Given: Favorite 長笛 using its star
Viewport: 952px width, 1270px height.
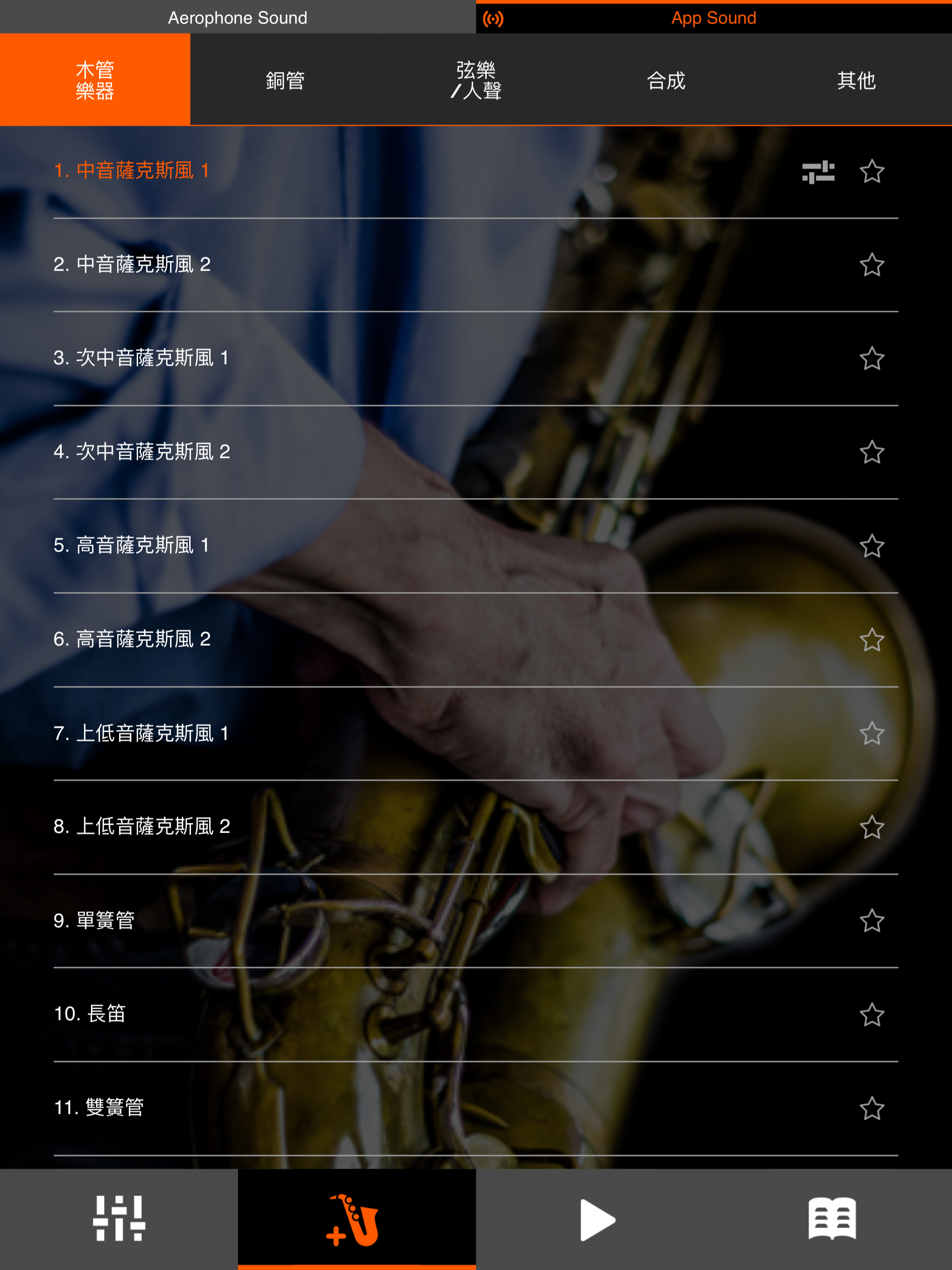Looking at the screenshot, I should [872, 1014].
